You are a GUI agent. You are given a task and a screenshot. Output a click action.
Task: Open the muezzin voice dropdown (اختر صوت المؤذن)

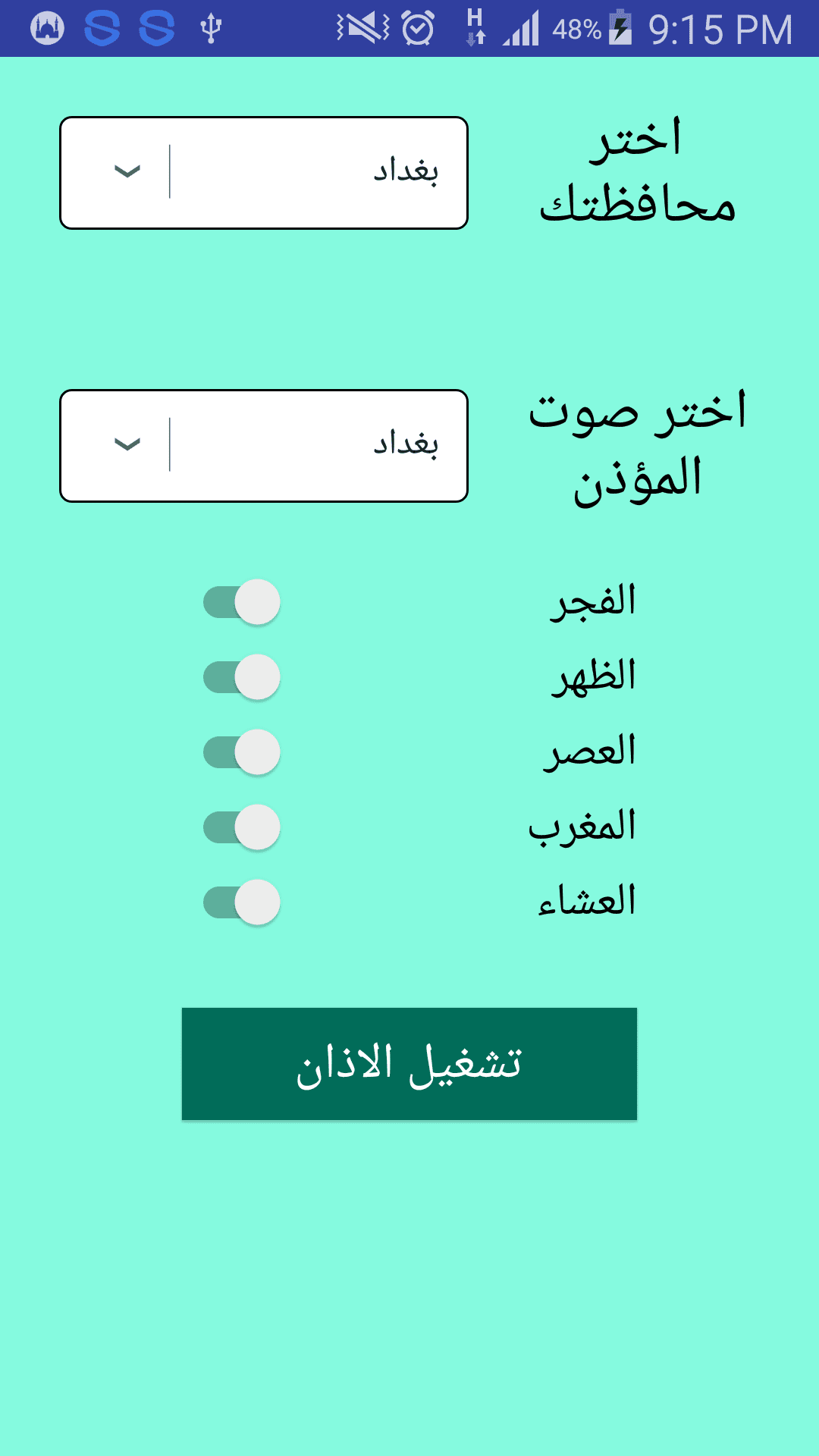(x=264, y=446)
